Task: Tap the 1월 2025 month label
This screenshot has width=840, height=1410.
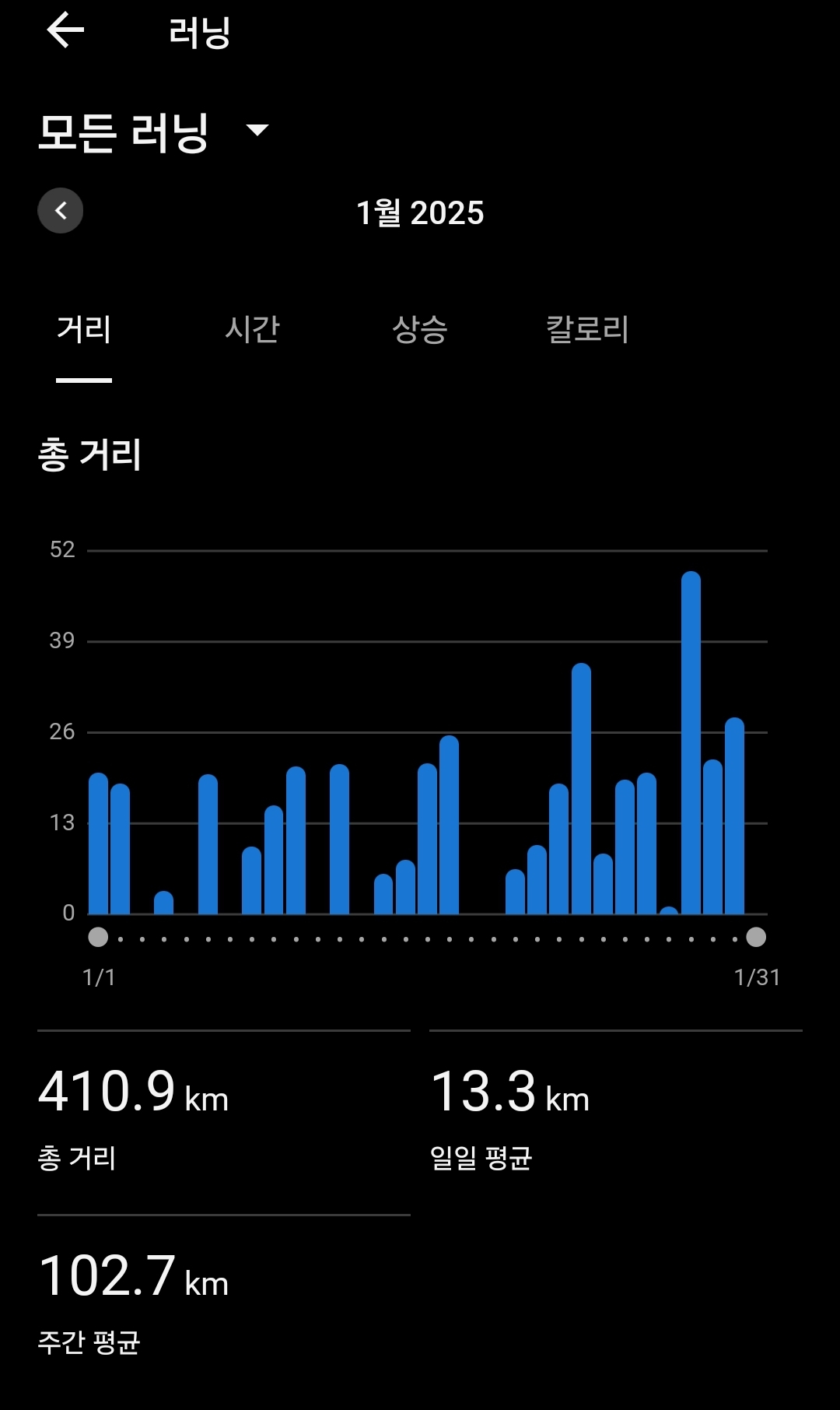Action: pos(421,212)
